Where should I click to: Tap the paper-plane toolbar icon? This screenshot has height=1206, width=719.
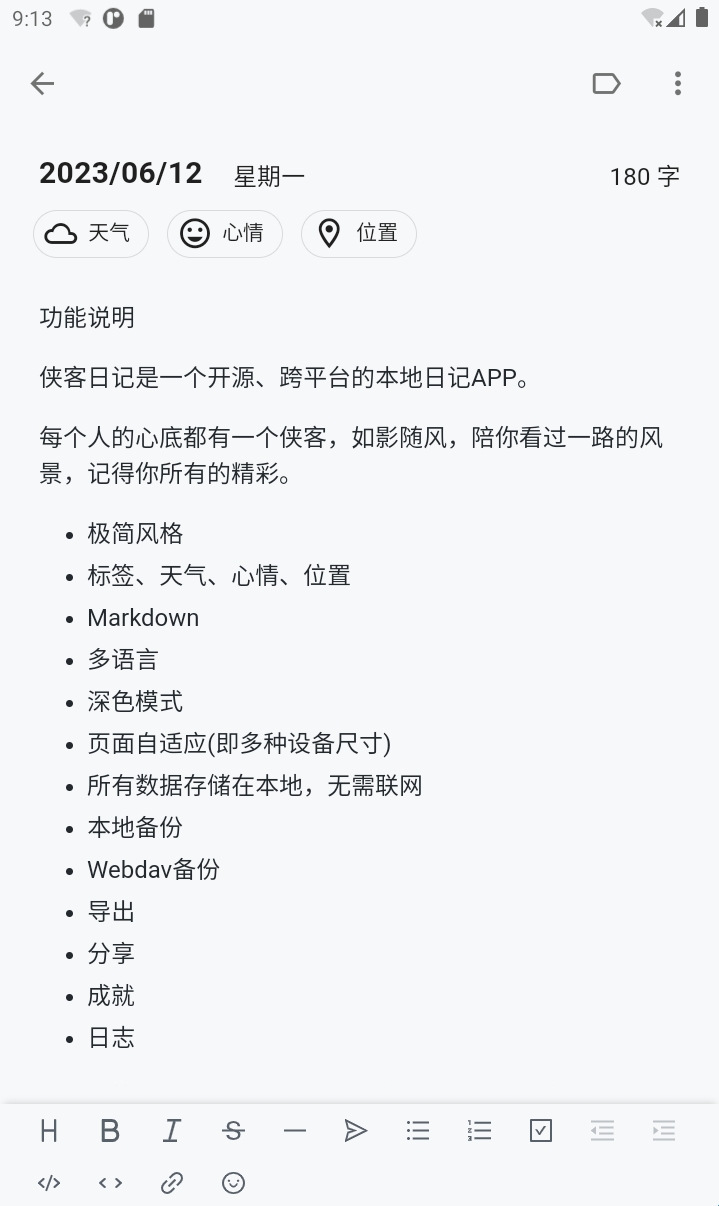click(356, 1131)
